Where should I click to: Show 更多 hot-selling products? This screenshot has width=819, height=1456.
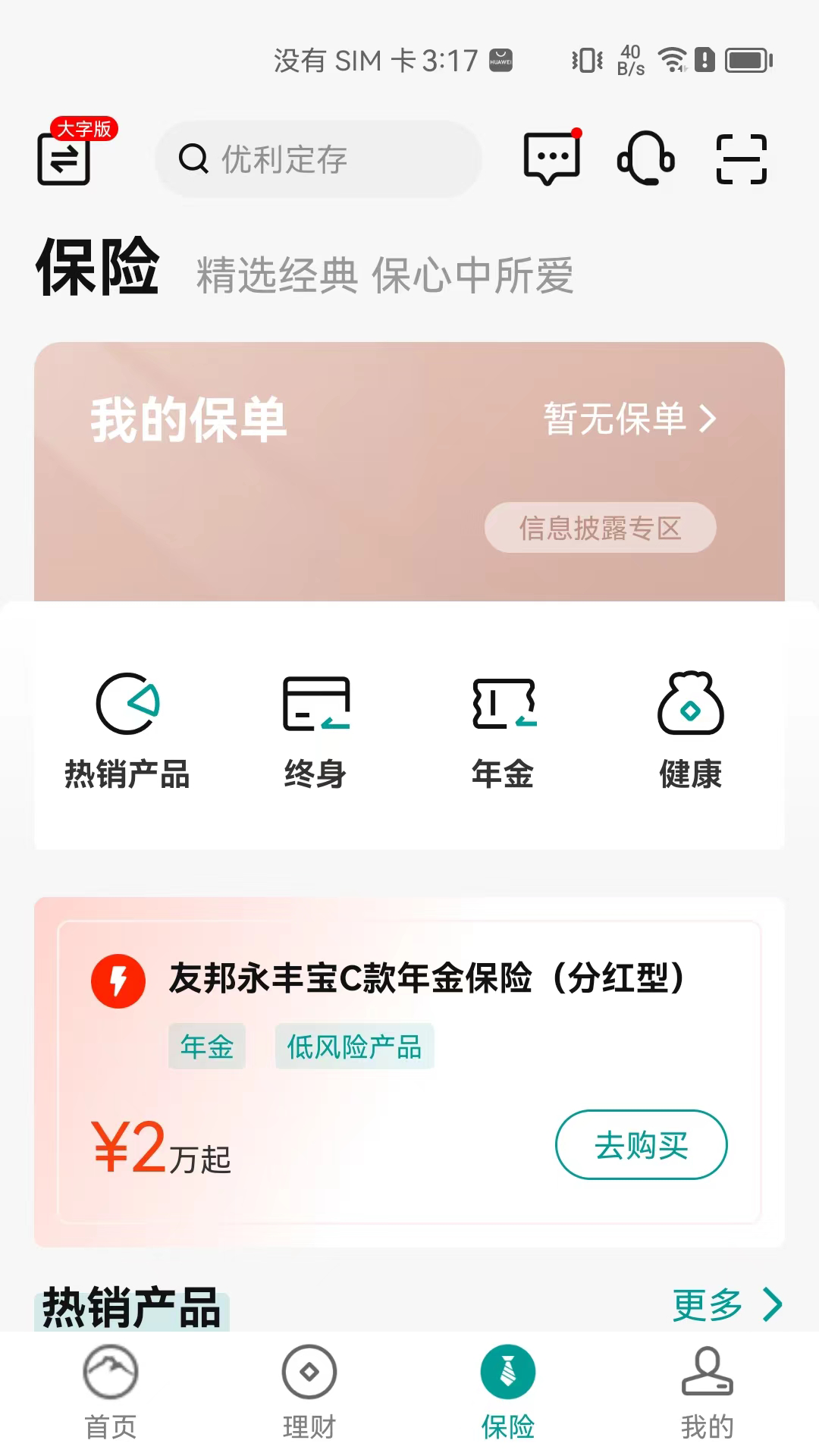click(x=726, y=1304)
